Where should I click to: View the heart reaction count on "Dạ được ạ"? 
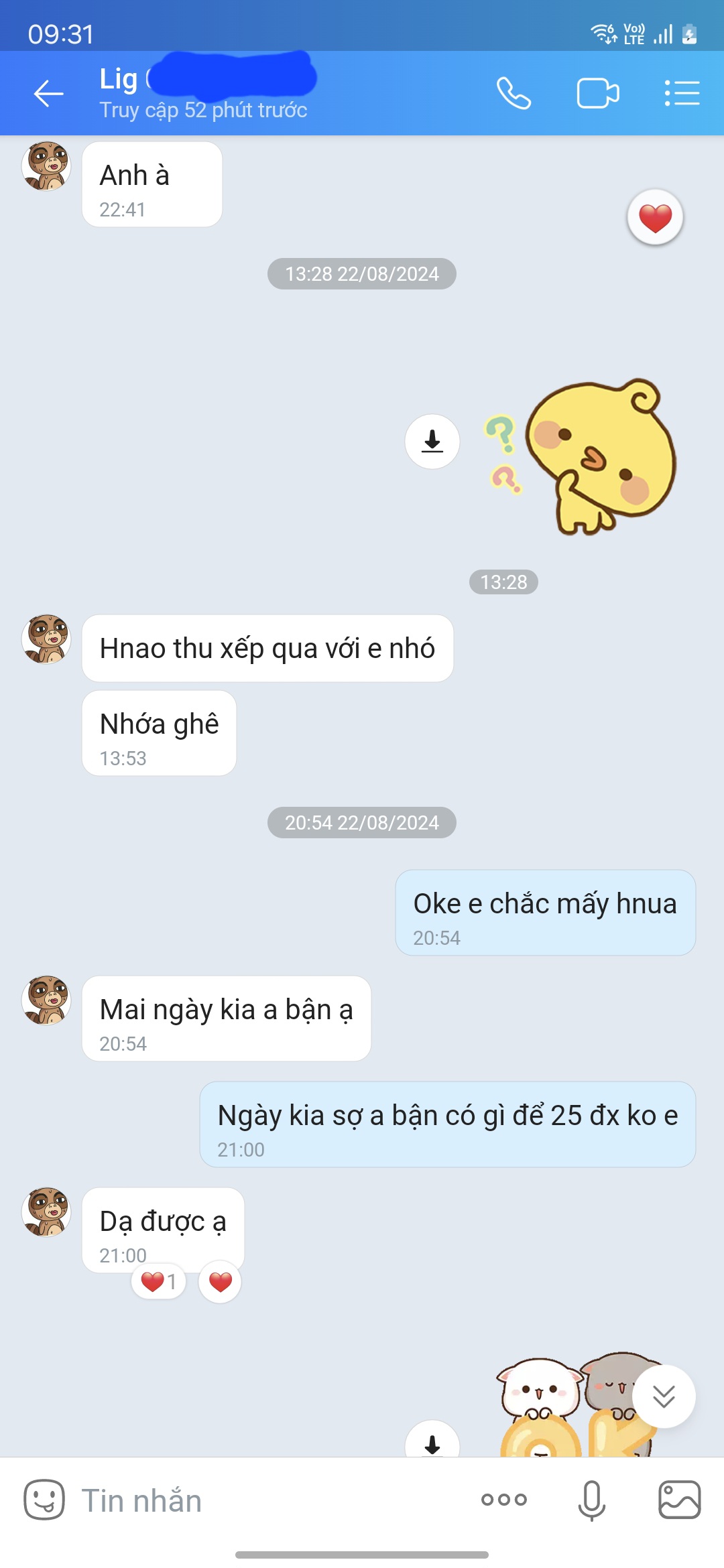click(159, 1282)
